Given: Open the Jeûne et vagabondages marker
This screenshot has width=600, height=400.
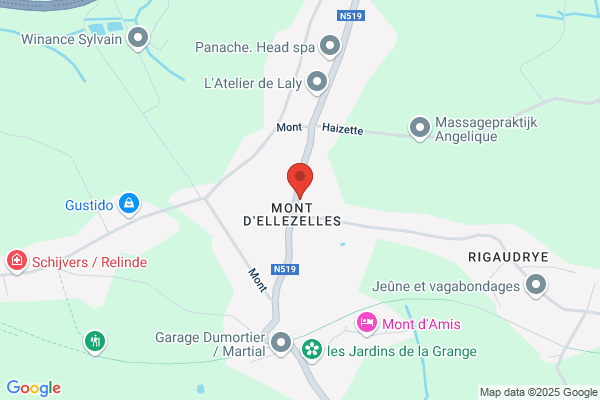Looking at the screenshot, I should (x=536, y=286).
